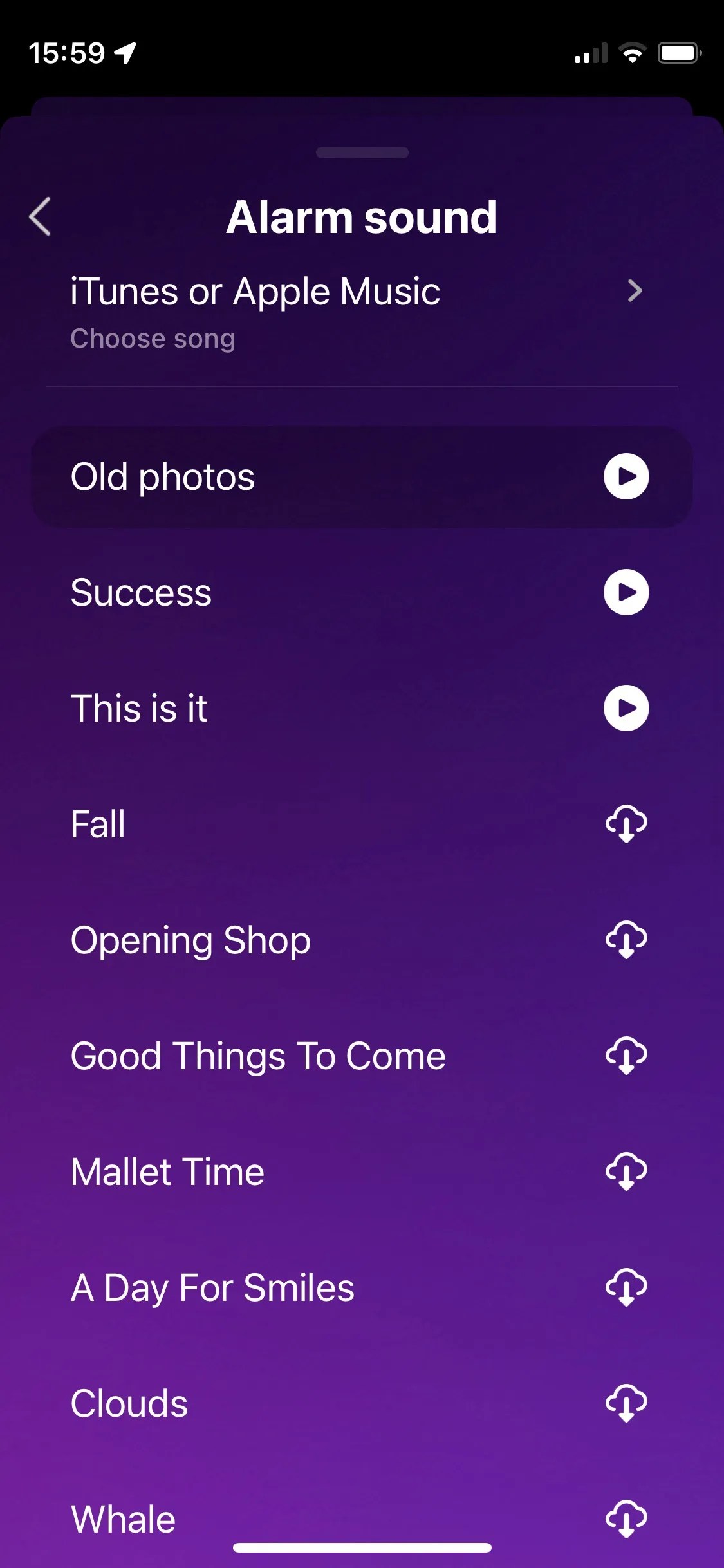Download the Clouds alarm sound

[626, 1403]
